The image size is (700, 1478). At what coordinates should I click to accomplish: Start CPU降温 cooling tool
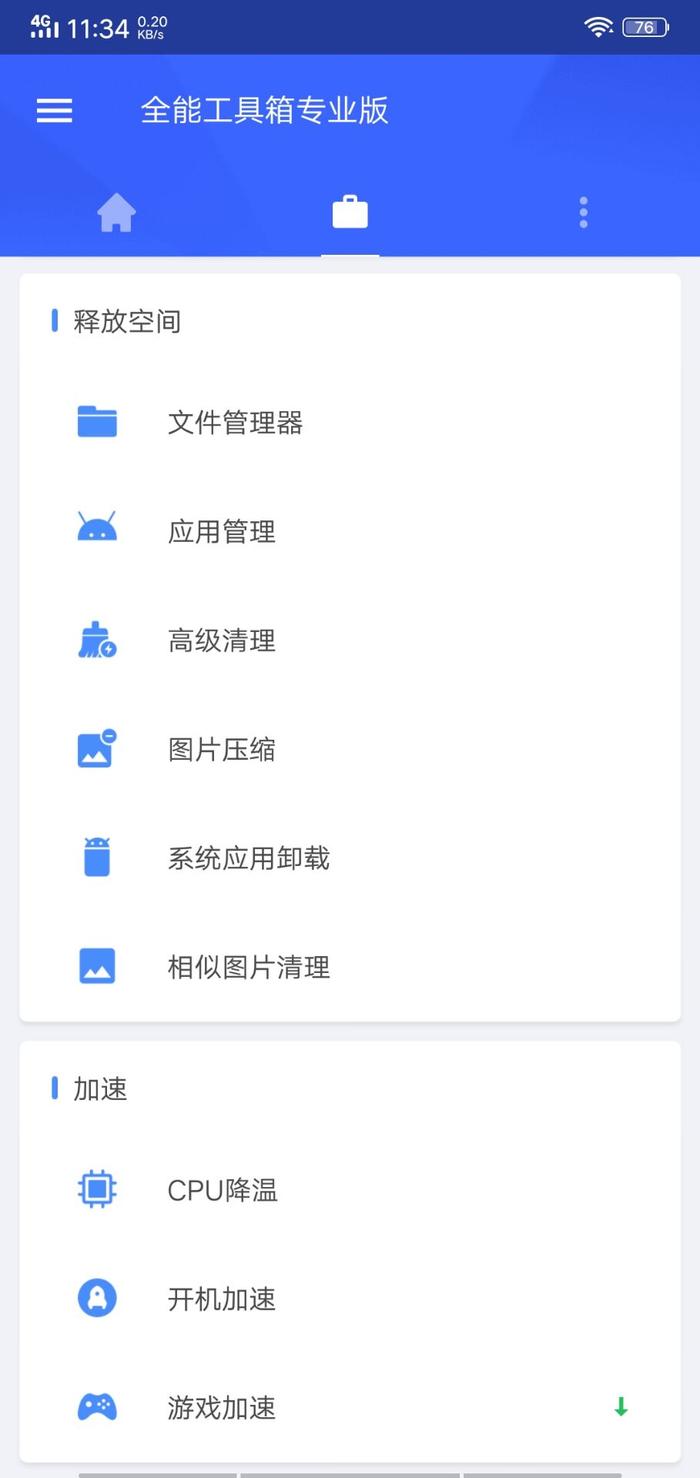(x=350, y=1190)
